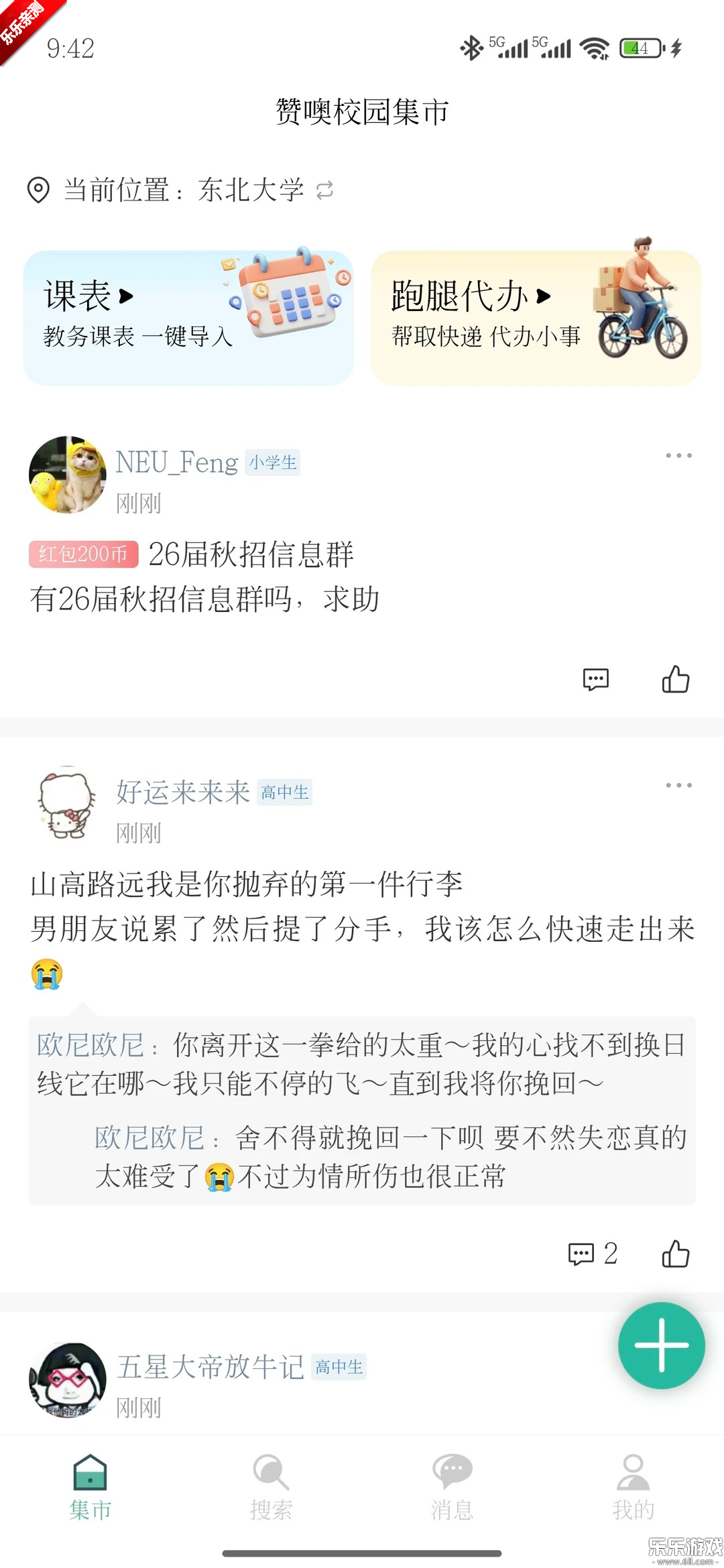Open more options on NEU_Feng's post
Viewport: 724px width, 1568px height.
click(x=677, y=455)
